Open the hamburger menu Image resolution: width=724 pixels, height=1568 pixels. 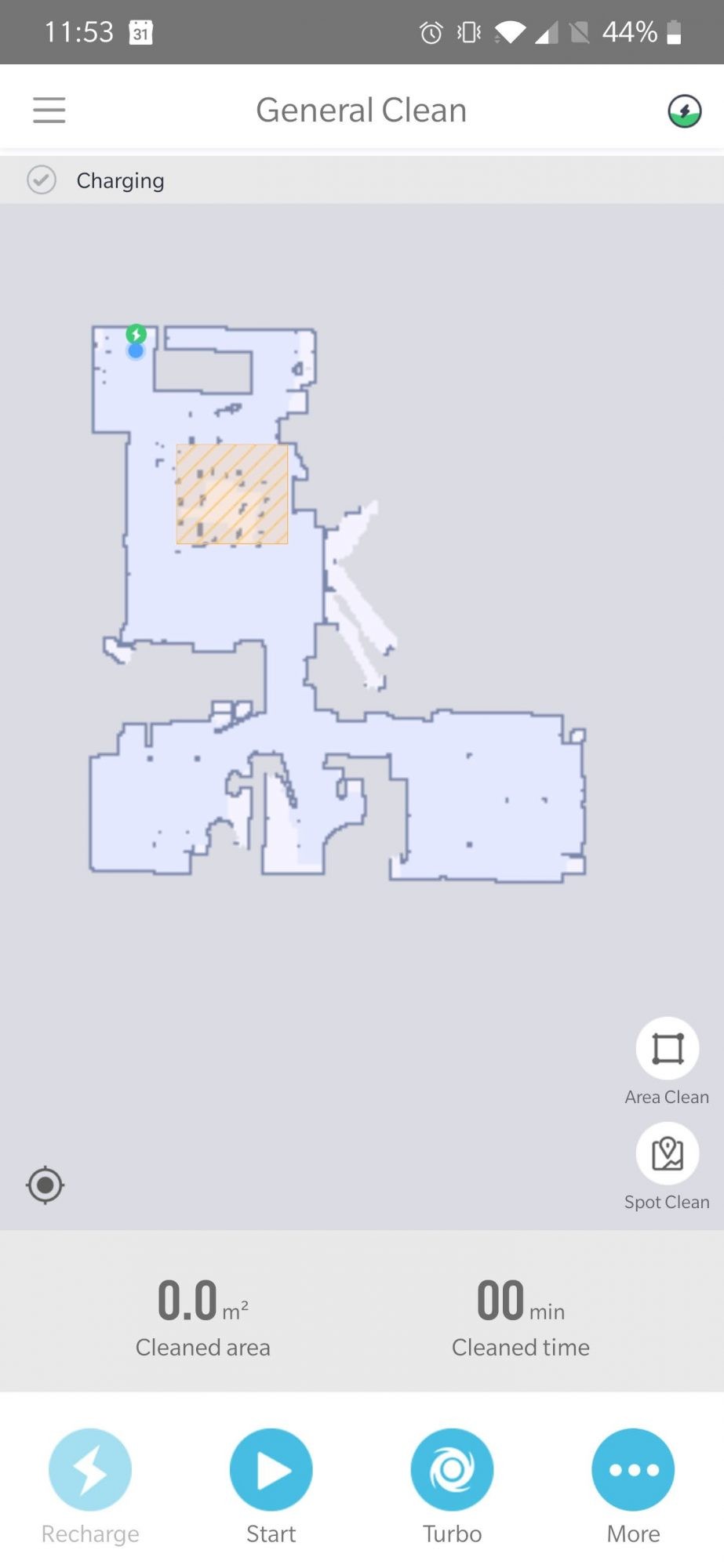click(x=49, y=110)
